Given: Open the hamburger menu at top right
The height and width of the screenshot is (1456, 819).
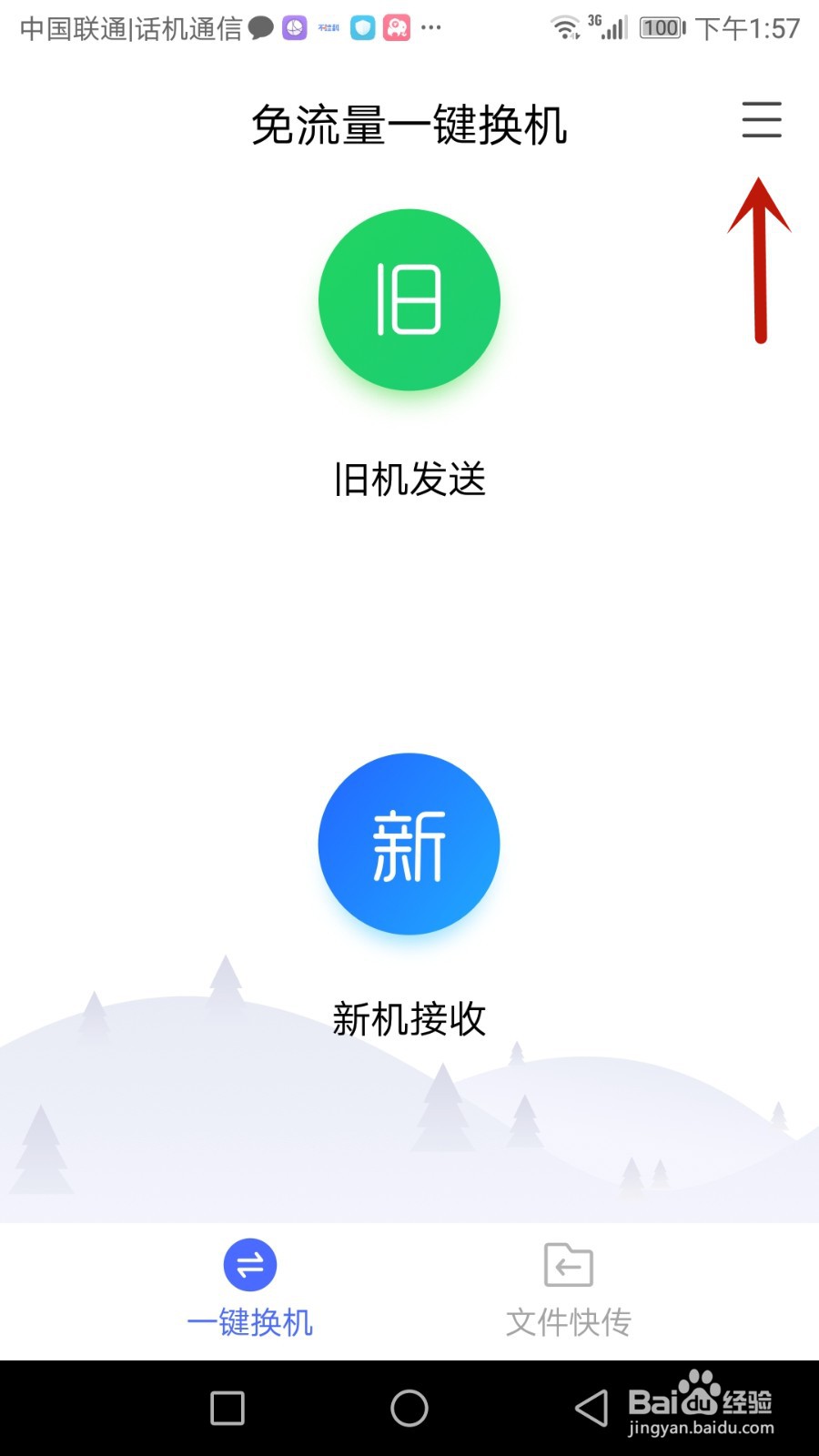Looking at the screenshot, I should tap(761, 119).
